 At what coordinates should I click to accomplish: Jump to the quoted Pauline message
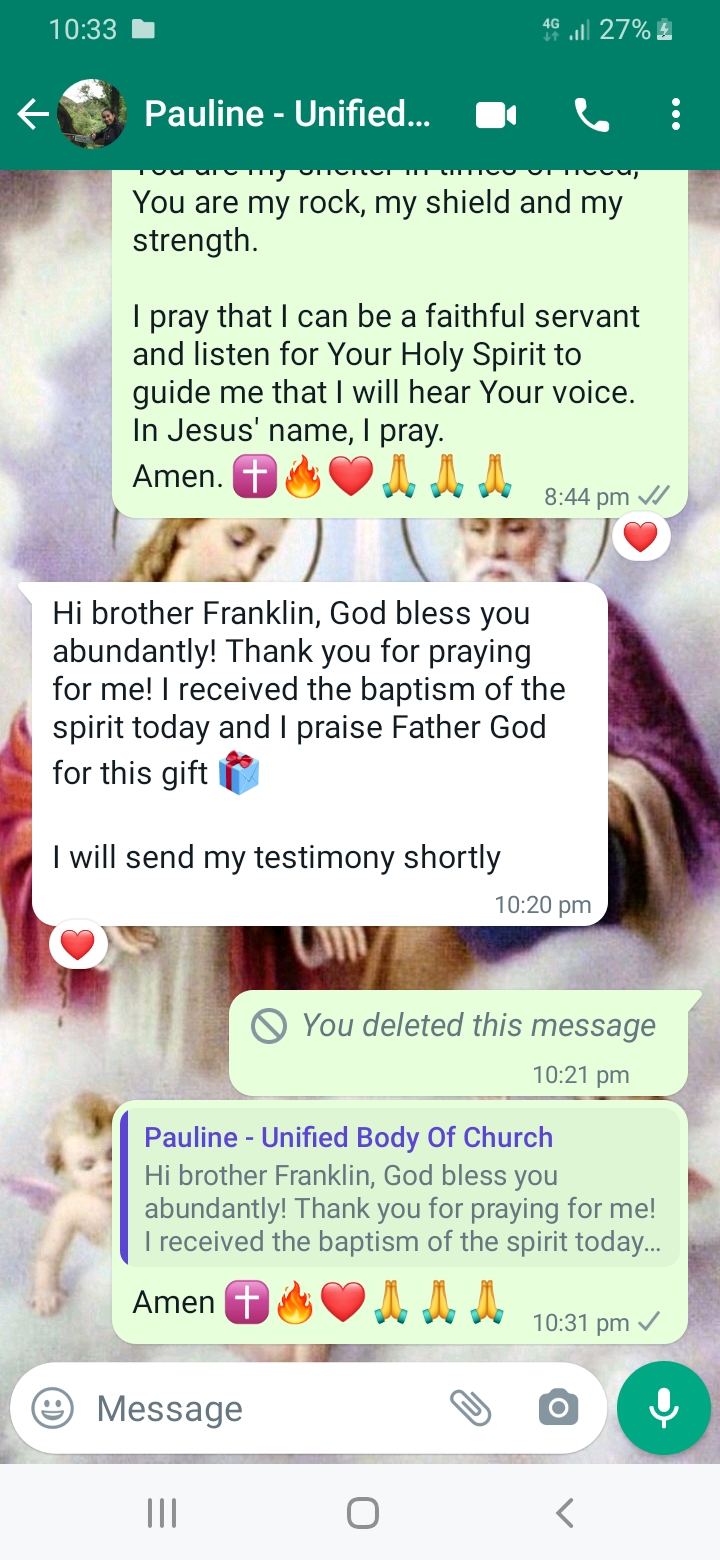coord(400,1188)
